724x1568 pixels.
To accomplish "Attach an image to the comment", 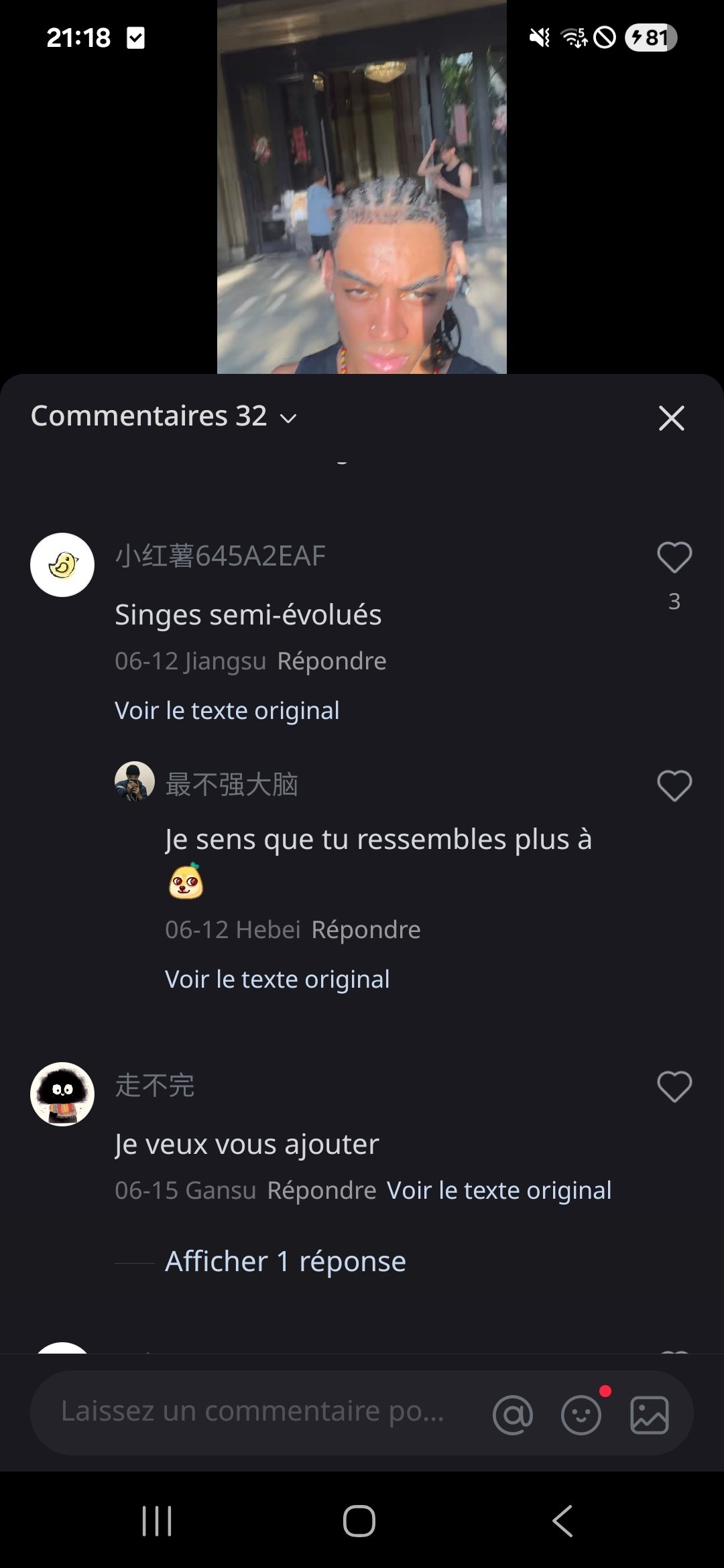I will tap(649, 1415).
